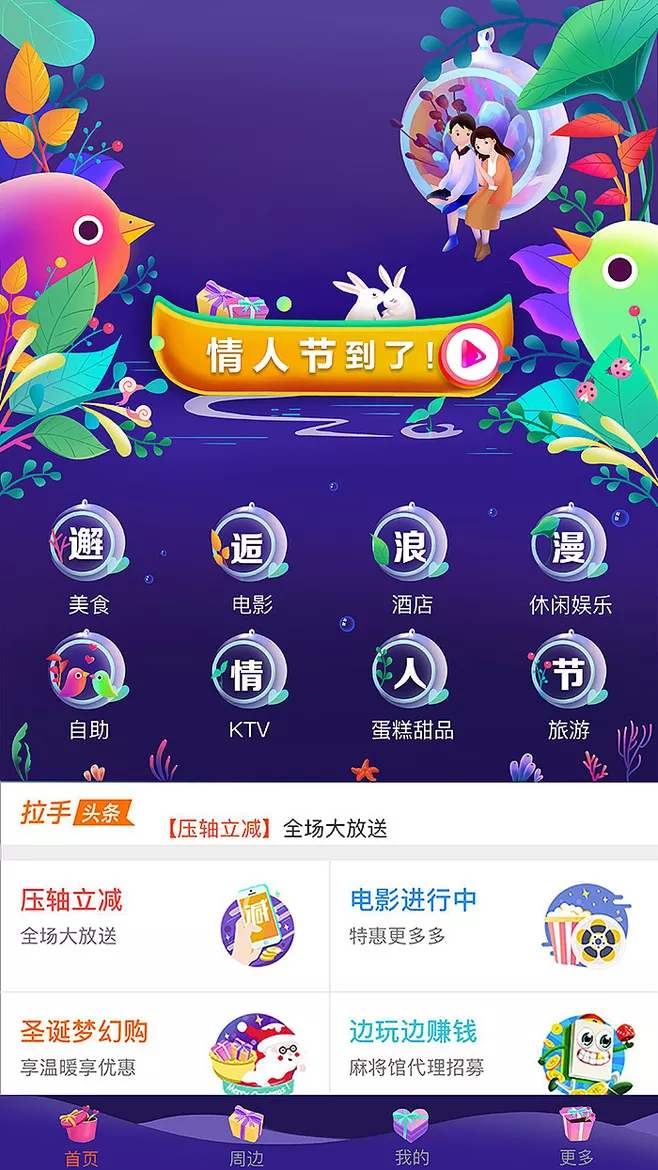Screen dimensions: 658x1170
Task: Select the 蛋糕甜品 category
Action: 411,688
